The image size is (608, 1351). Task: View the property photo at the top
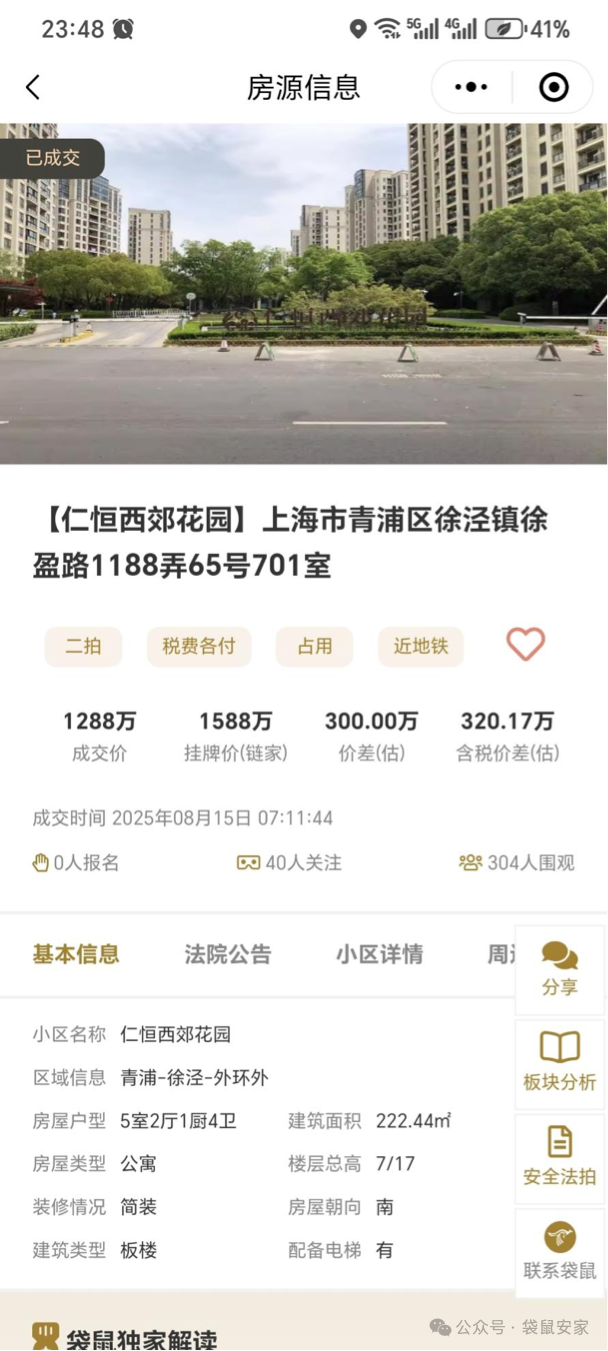coord(304,293)
